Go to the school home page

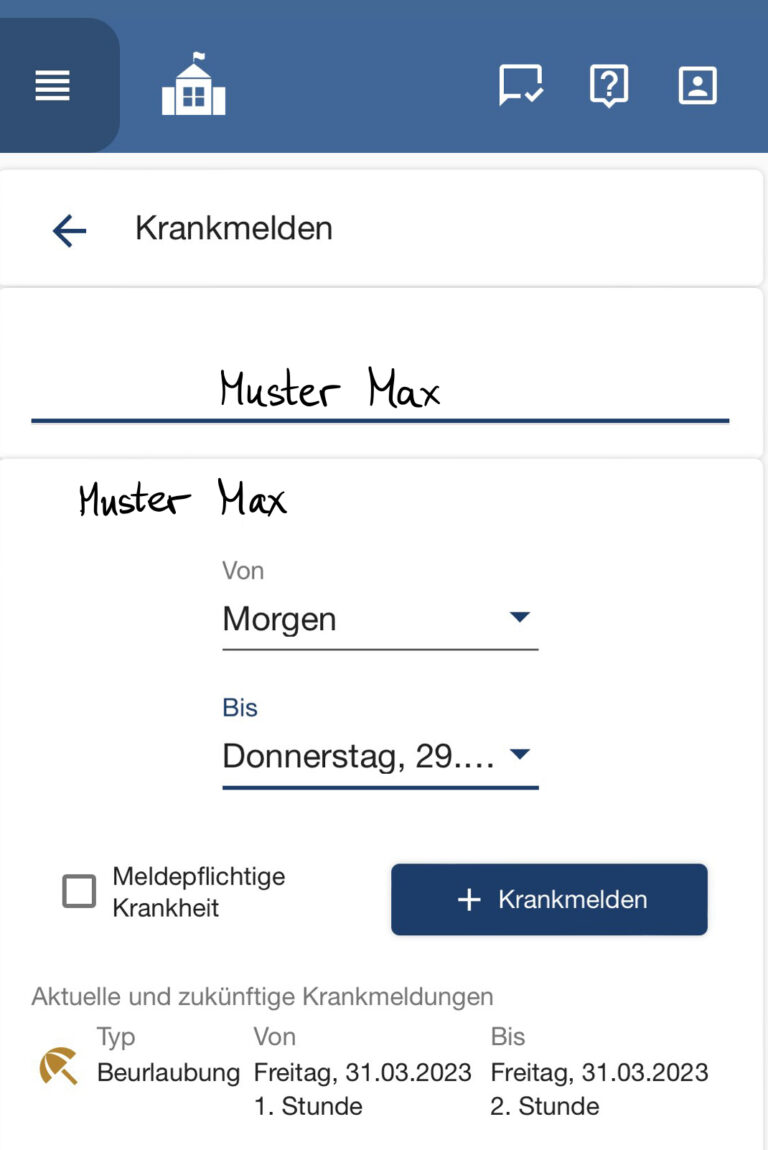(x=194, y=86)
